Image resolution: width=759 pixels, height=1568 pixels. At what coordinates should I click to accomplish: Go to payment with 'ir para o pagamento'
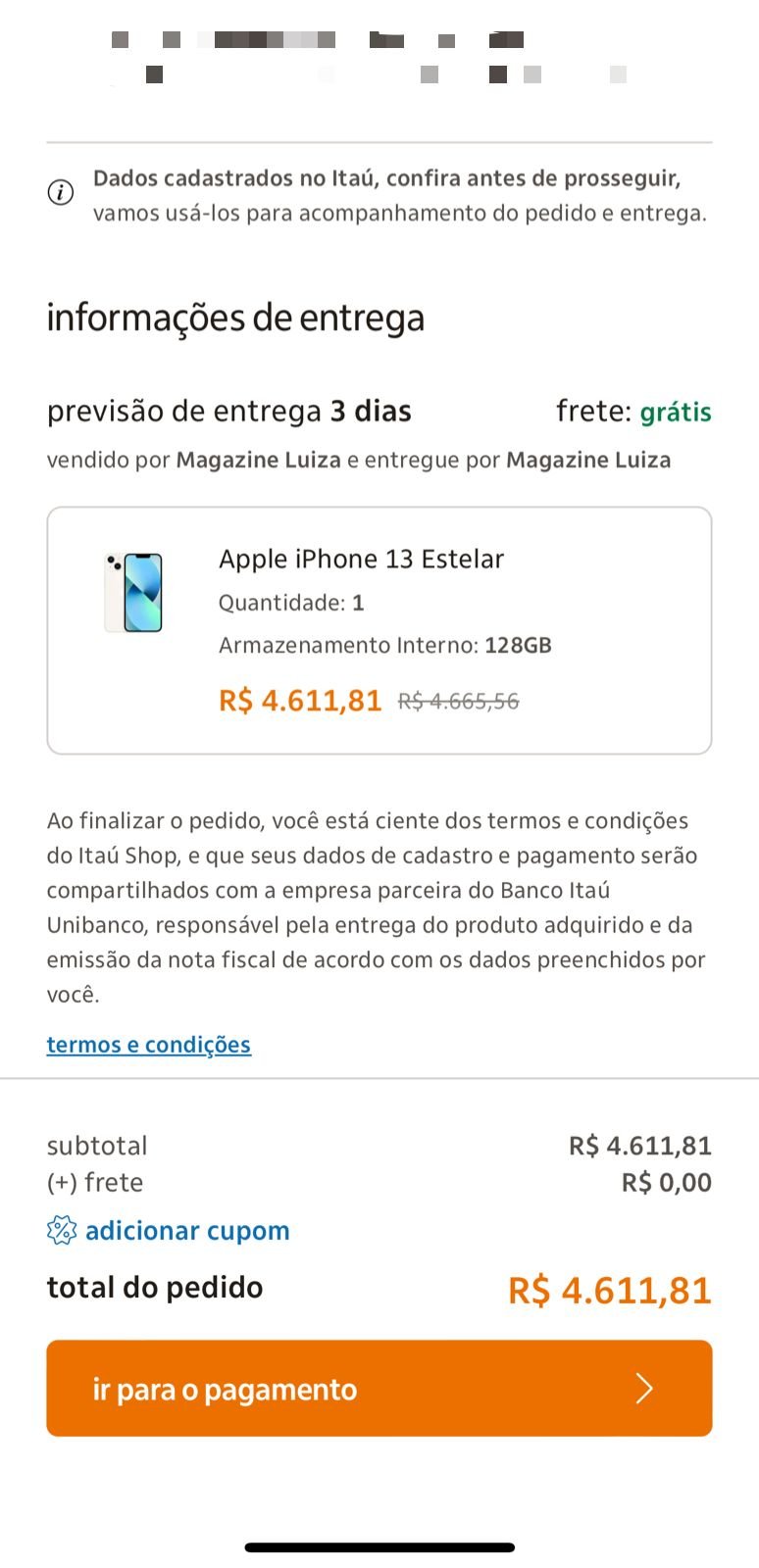click(x=379, y=1388)
